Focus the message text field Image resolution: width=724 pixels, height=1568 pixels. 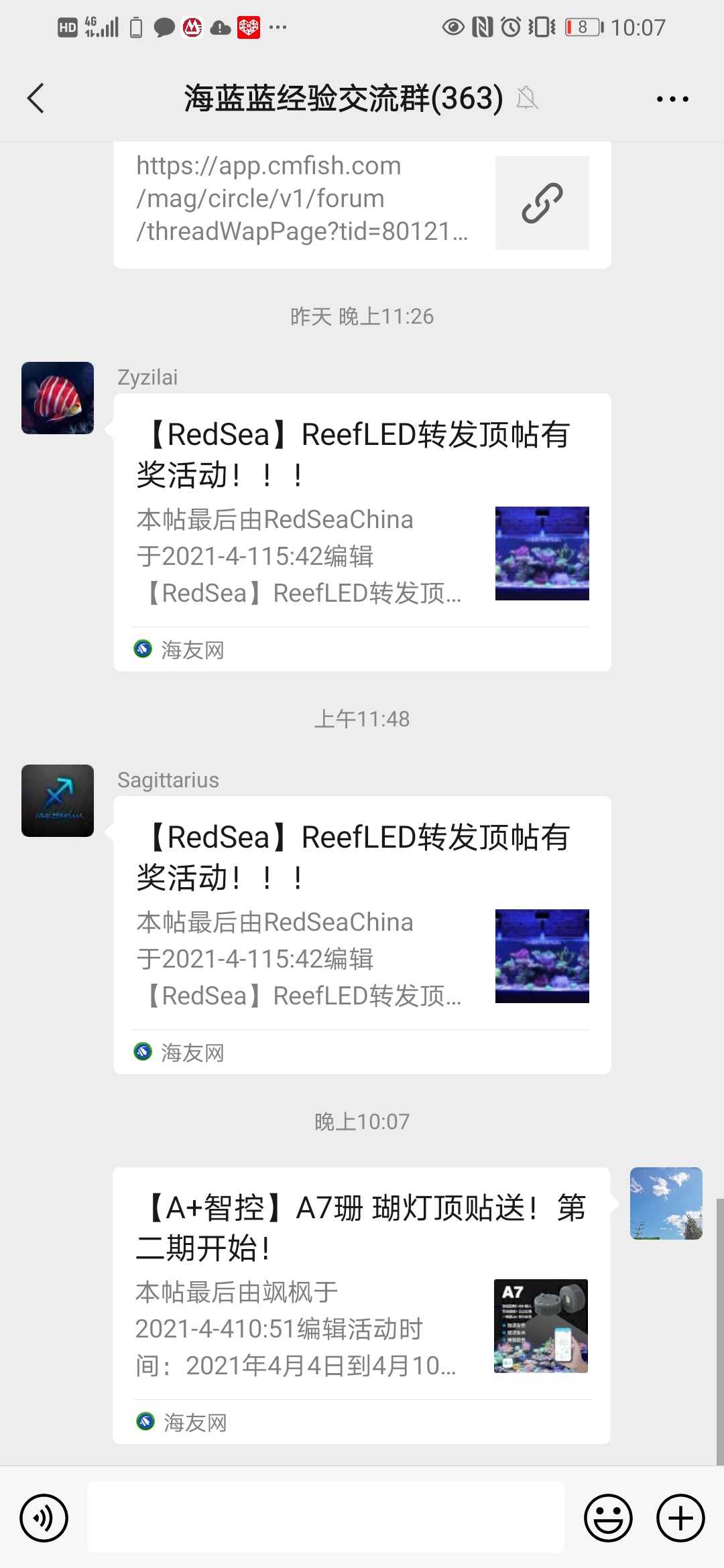(x=326, y=1518)
